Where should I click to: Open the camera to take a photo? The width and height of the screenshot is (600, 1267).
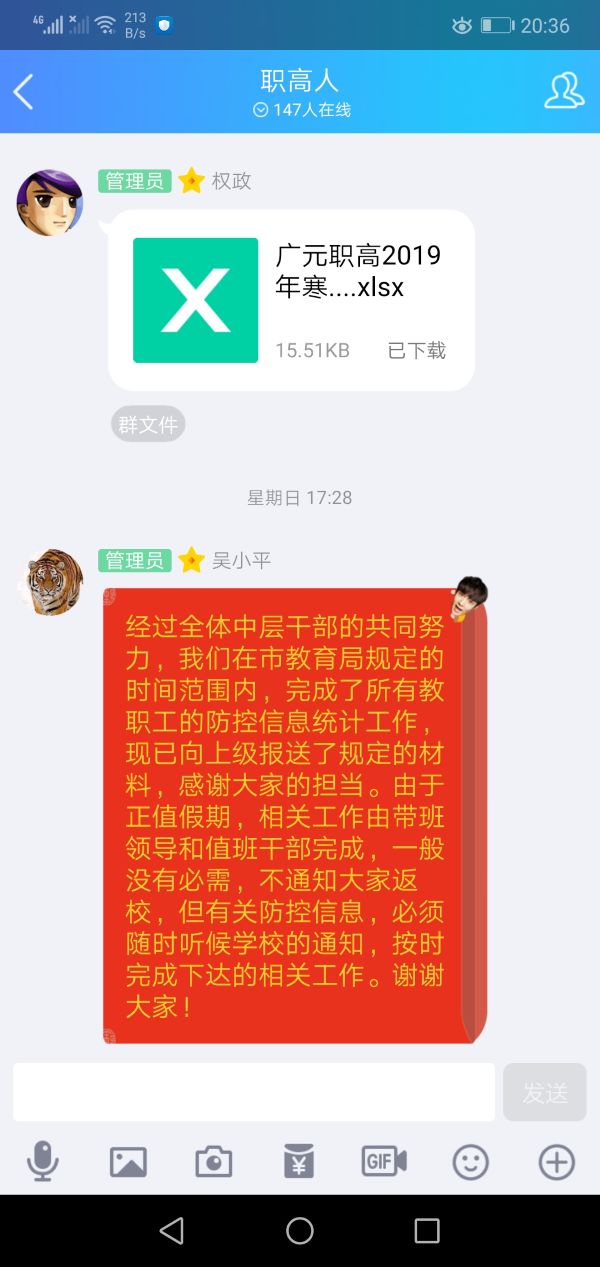pos(213,1161)
